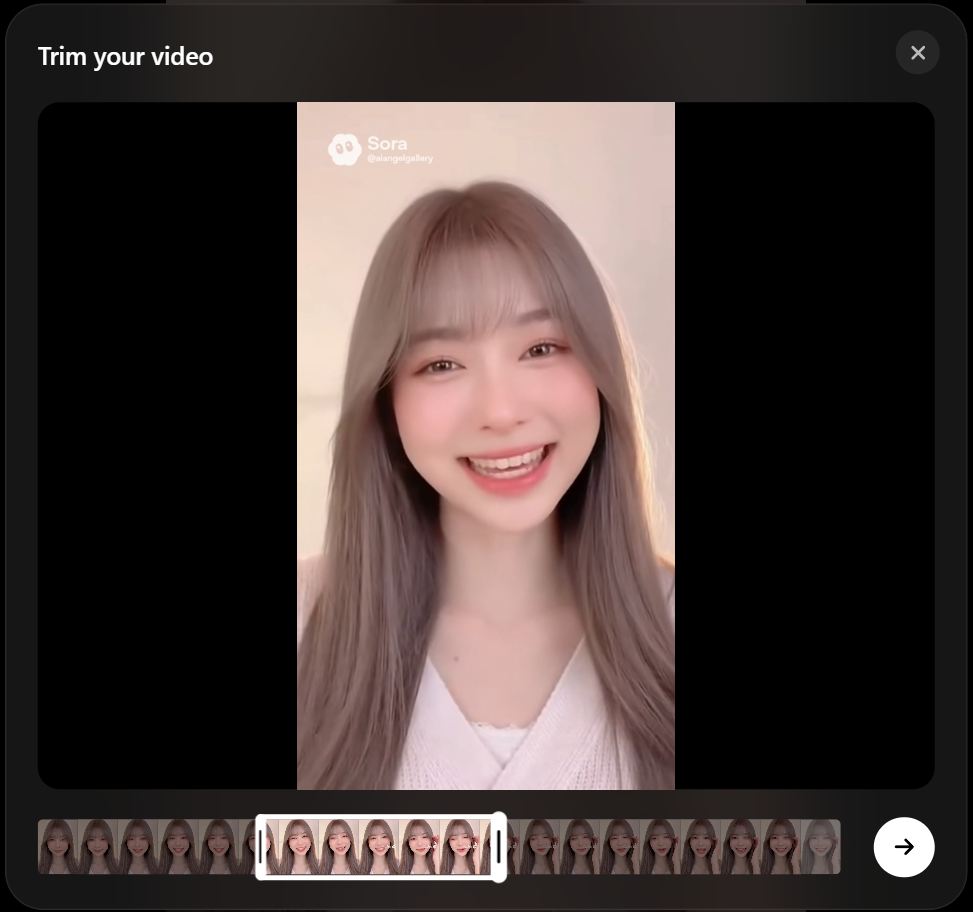
Task: Tap the filmstrip timeline after the selection
Action: click(670, 847)
